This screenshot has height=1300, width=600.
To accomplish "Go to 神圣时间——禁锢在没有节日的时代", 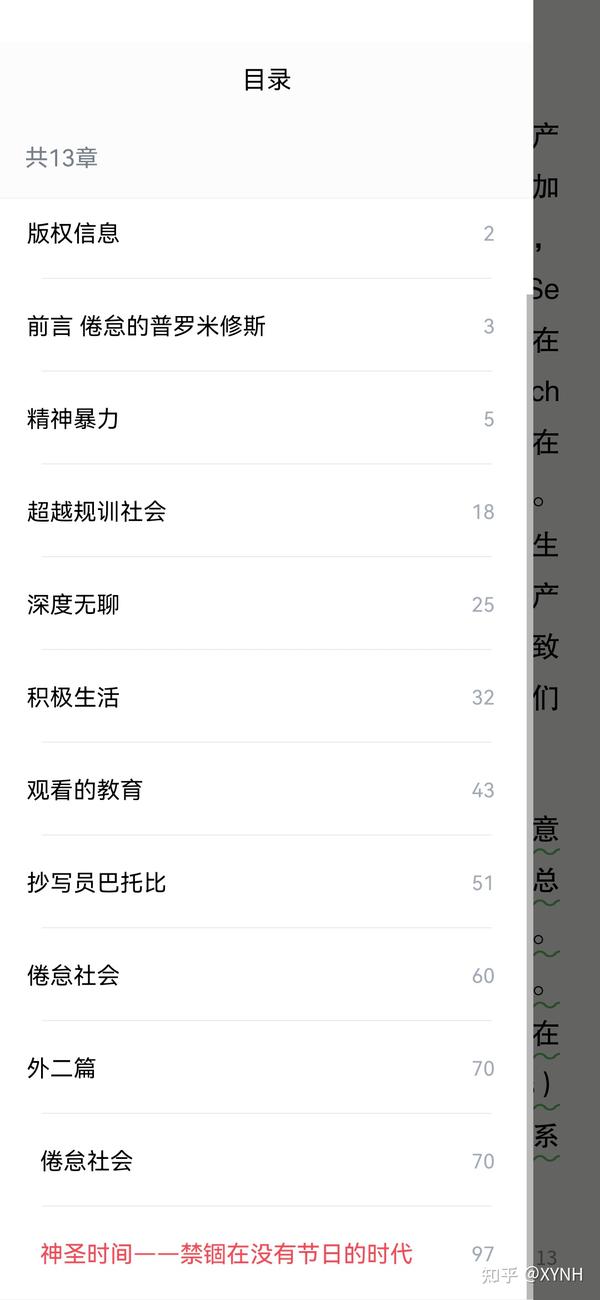I will click(x=226, y=1254).
